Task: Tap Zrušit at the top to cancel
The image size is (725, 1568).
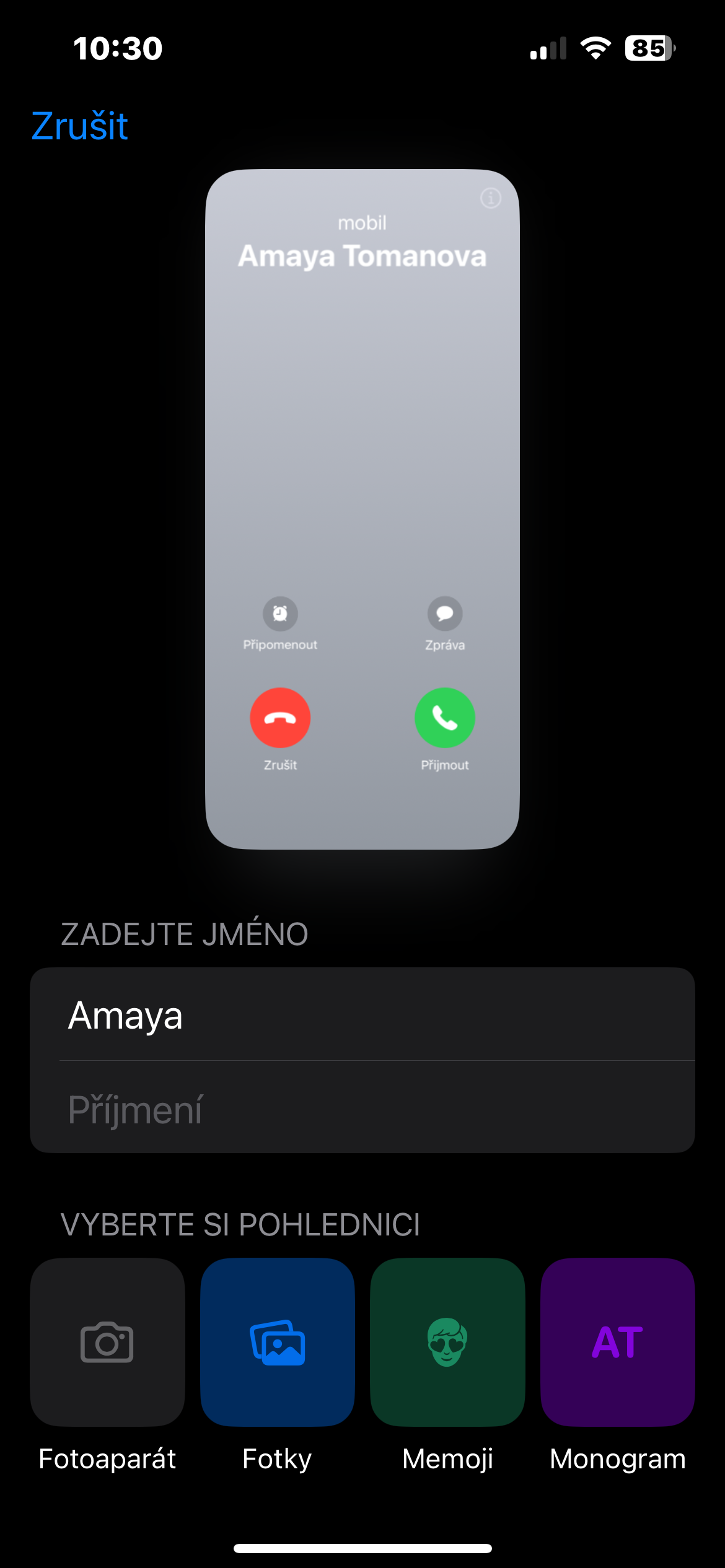Action: (x=79, y=126)
